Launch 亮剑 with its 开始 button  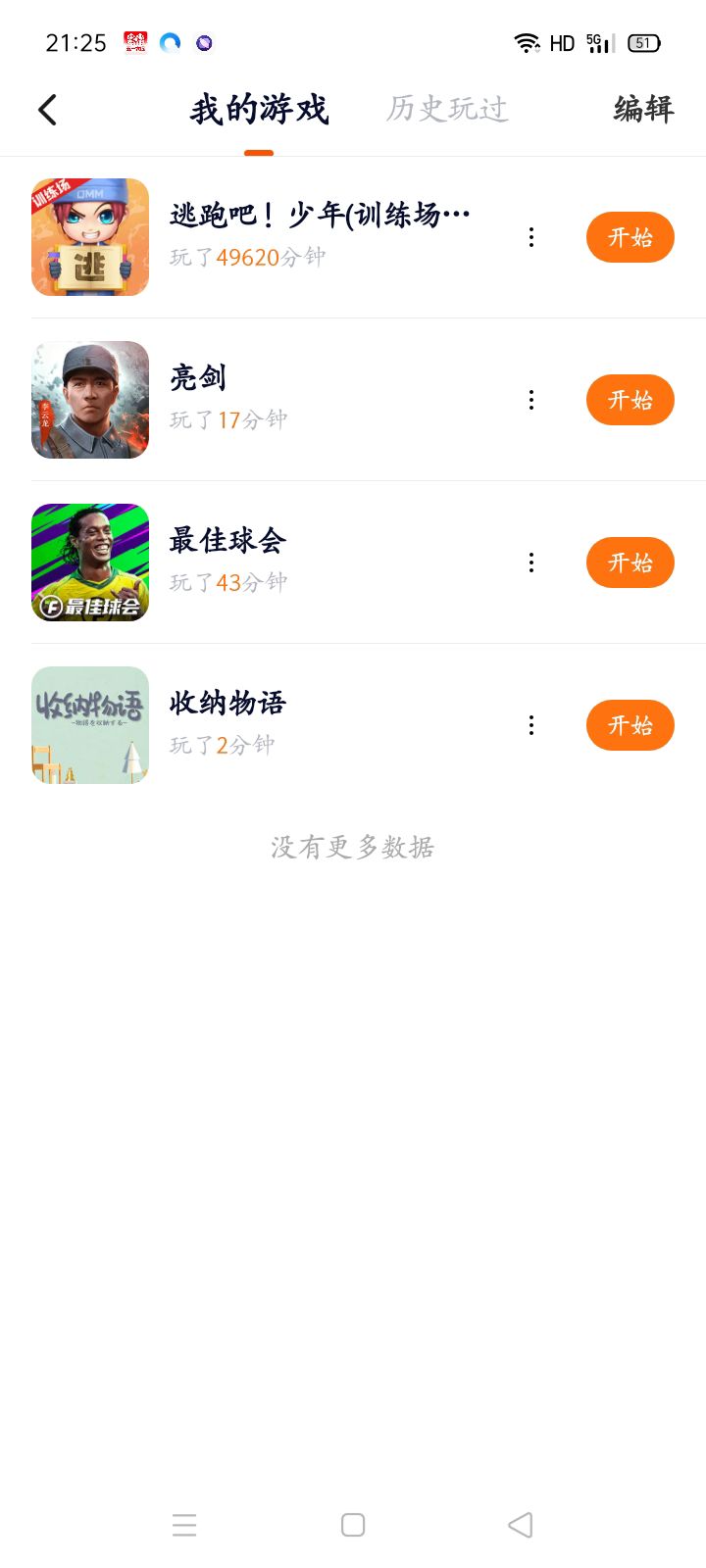630,400
